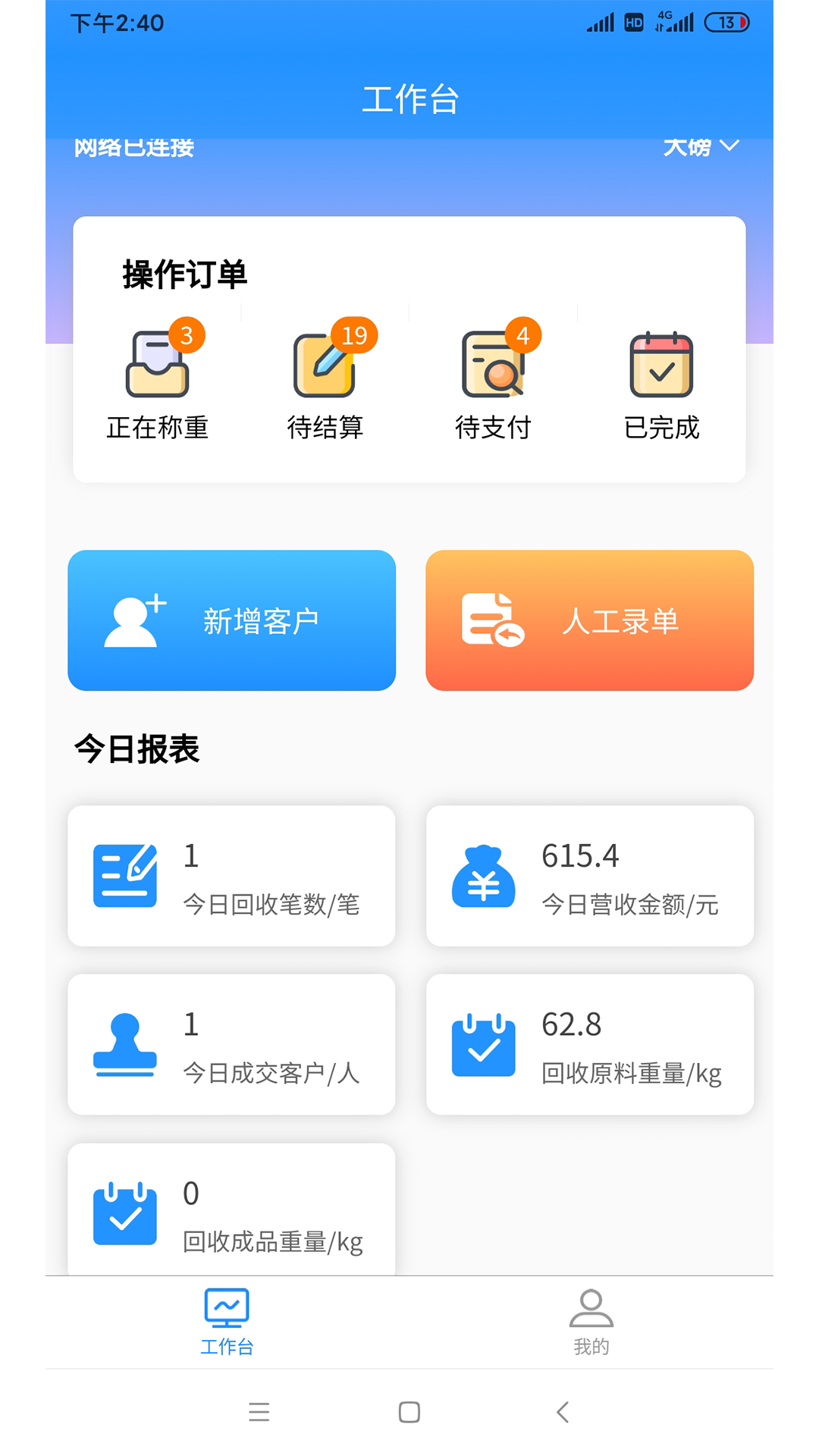
Task: Expand the 大磅 dropdown
Action: click(701, 146)
